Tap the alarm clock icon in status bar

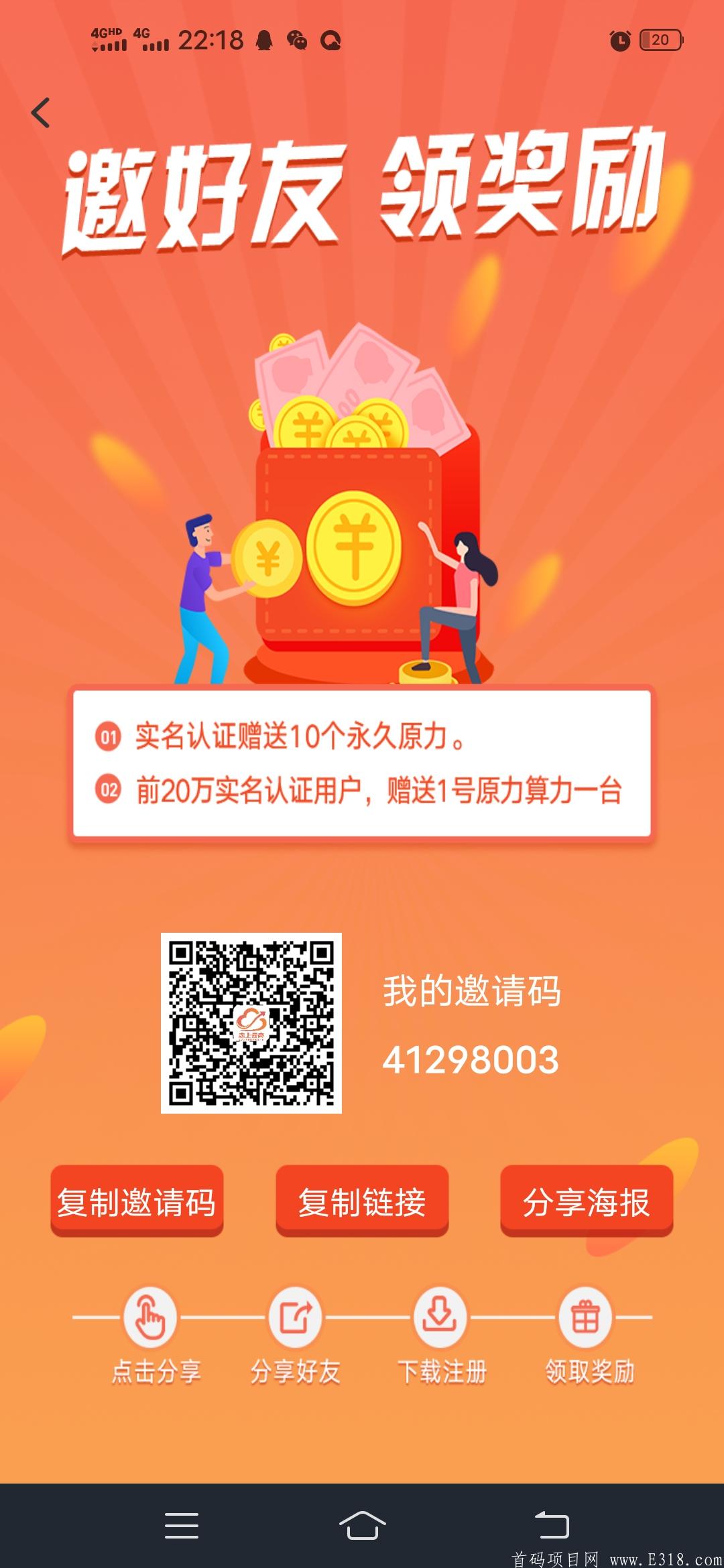[620, 41]
